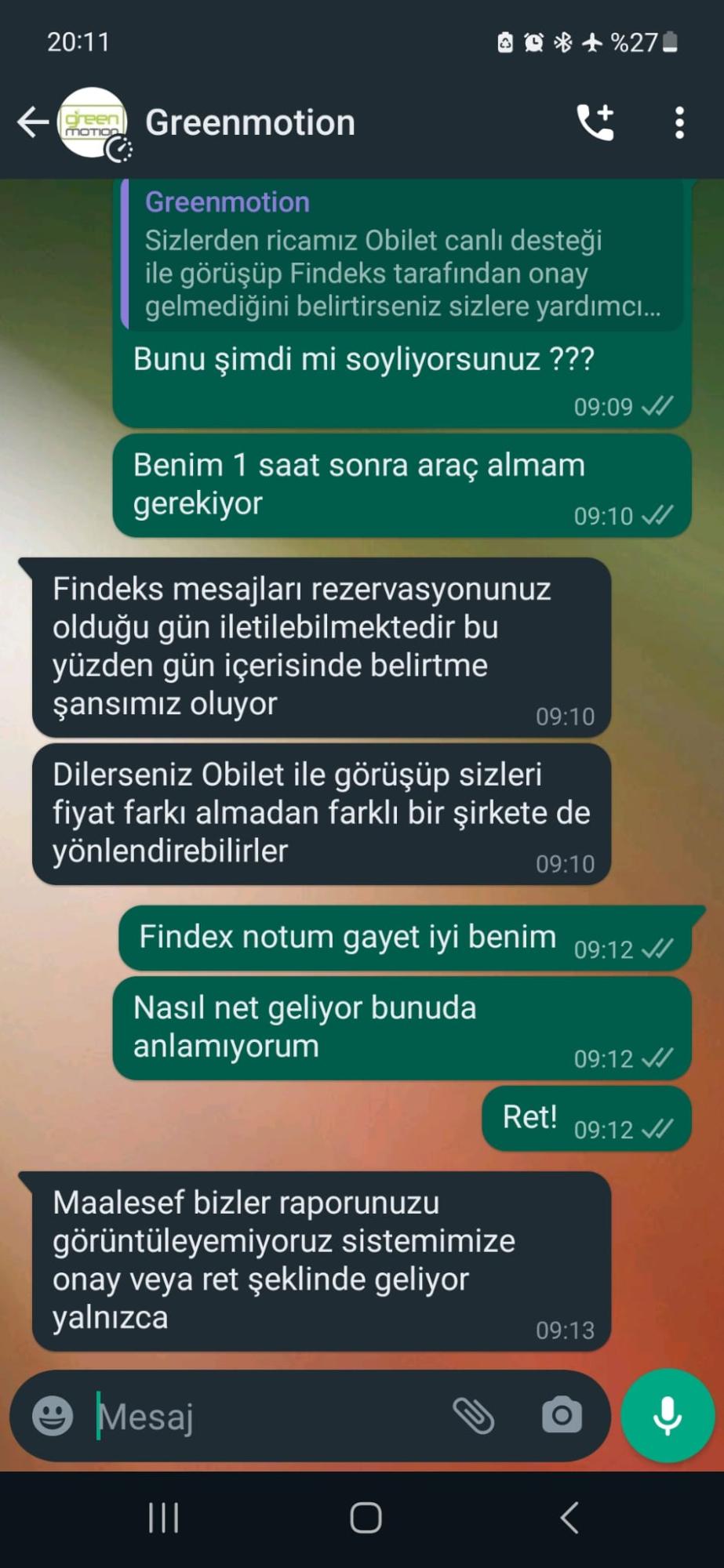Open the Greenmotion profile picture

[x=93, y=122]
